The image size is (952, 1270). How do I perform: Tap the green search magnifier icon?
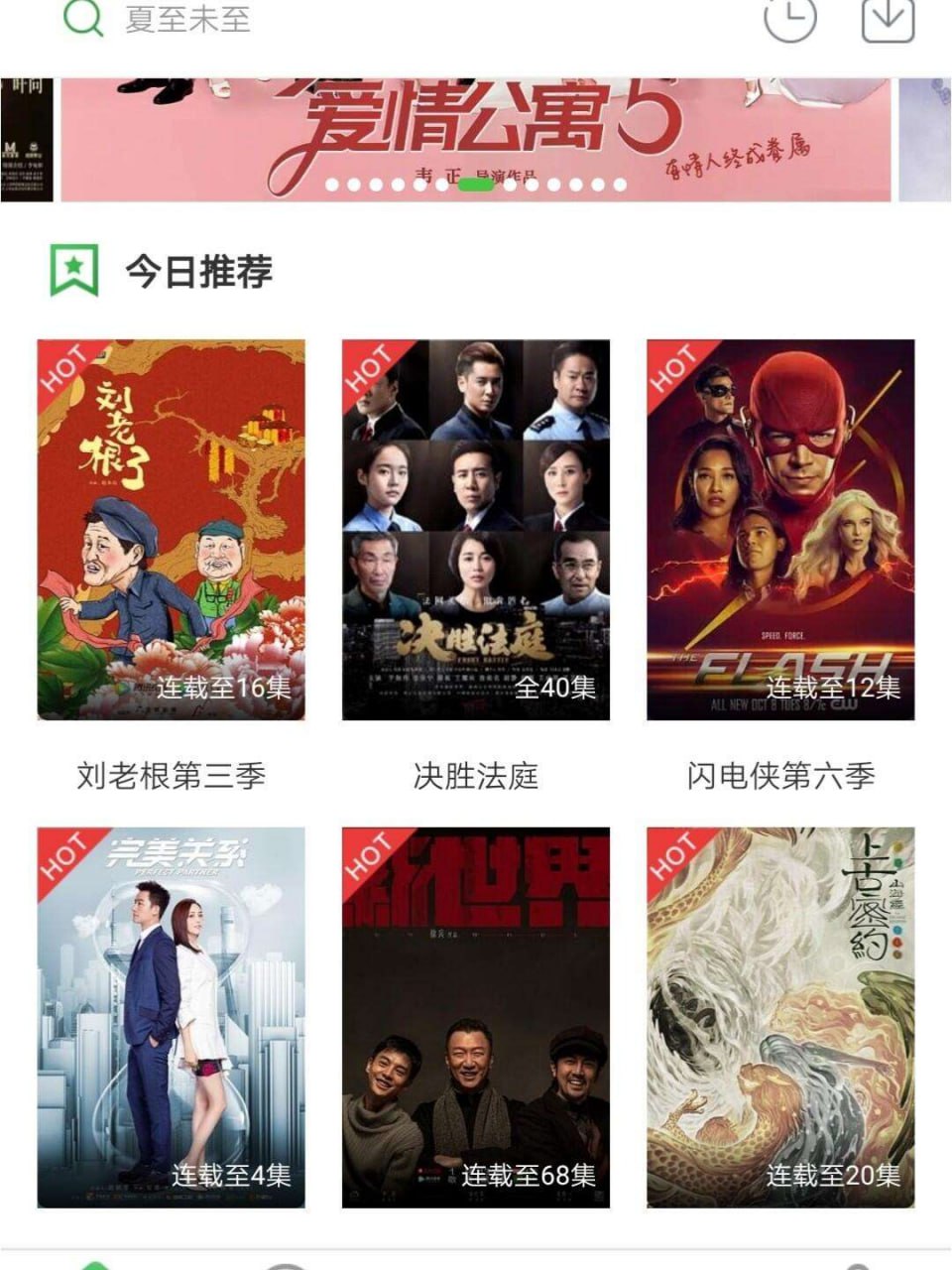(x=83, y=18)
